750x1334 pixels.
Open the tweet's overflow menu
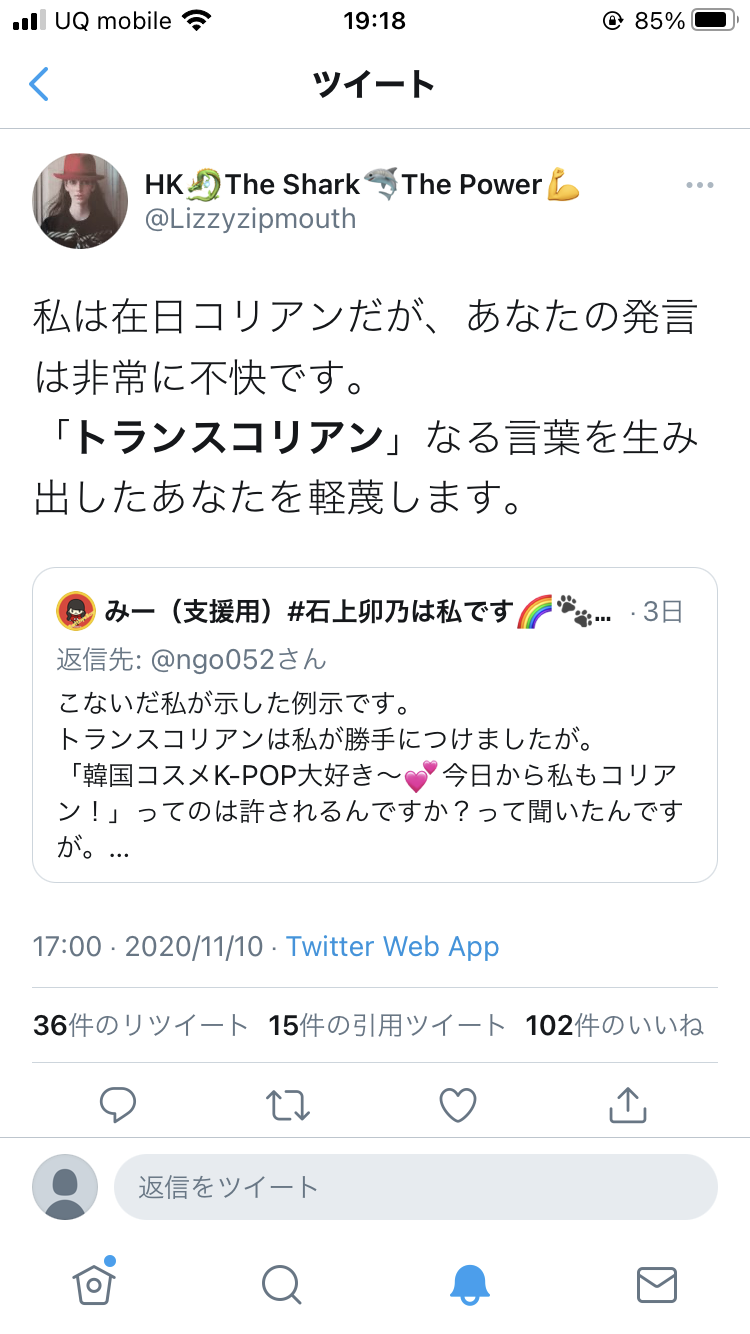(x=699, y=186)
